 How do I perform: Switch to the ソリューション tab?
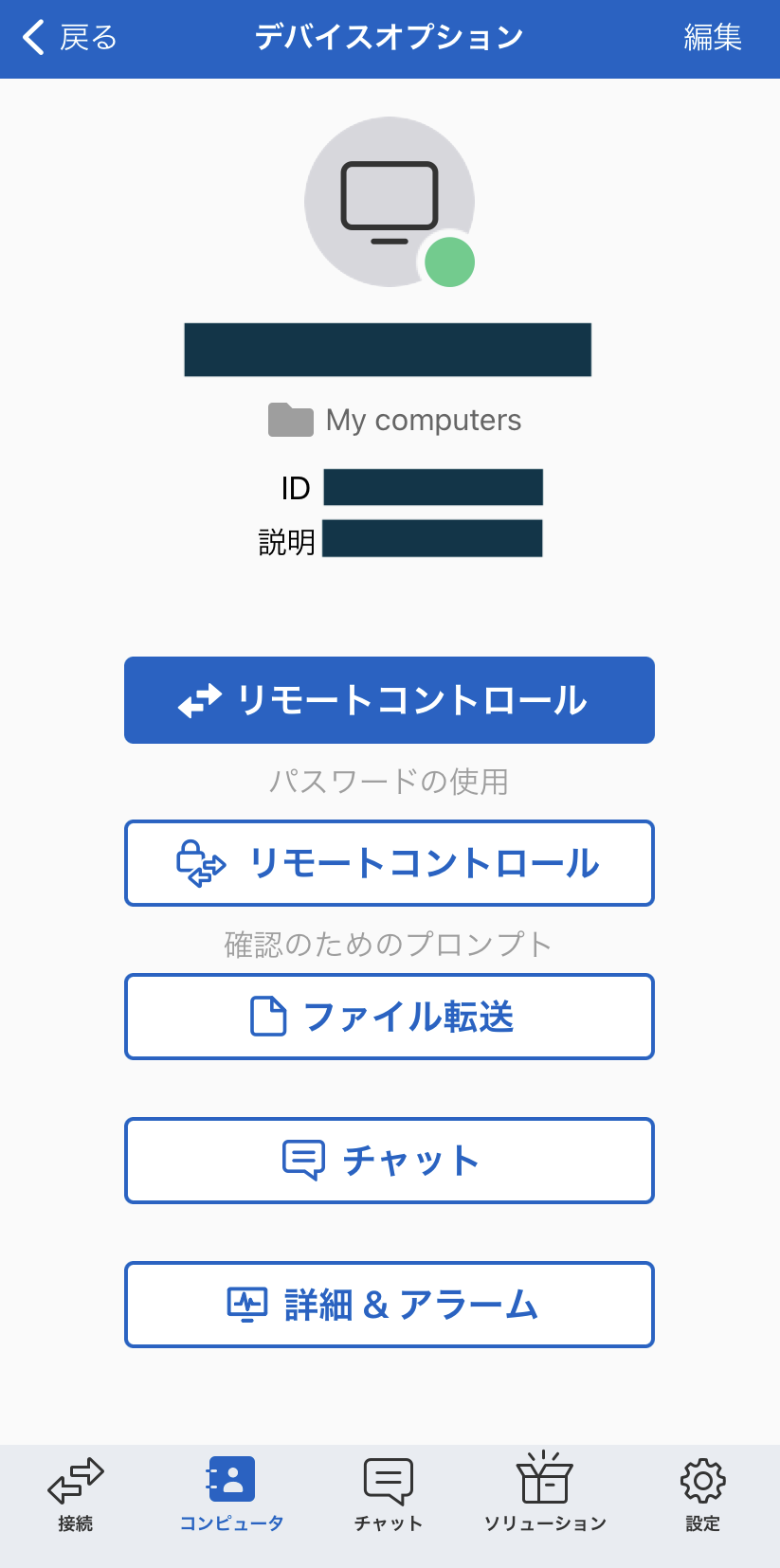pyautogui.click(x=545, y=1494)
